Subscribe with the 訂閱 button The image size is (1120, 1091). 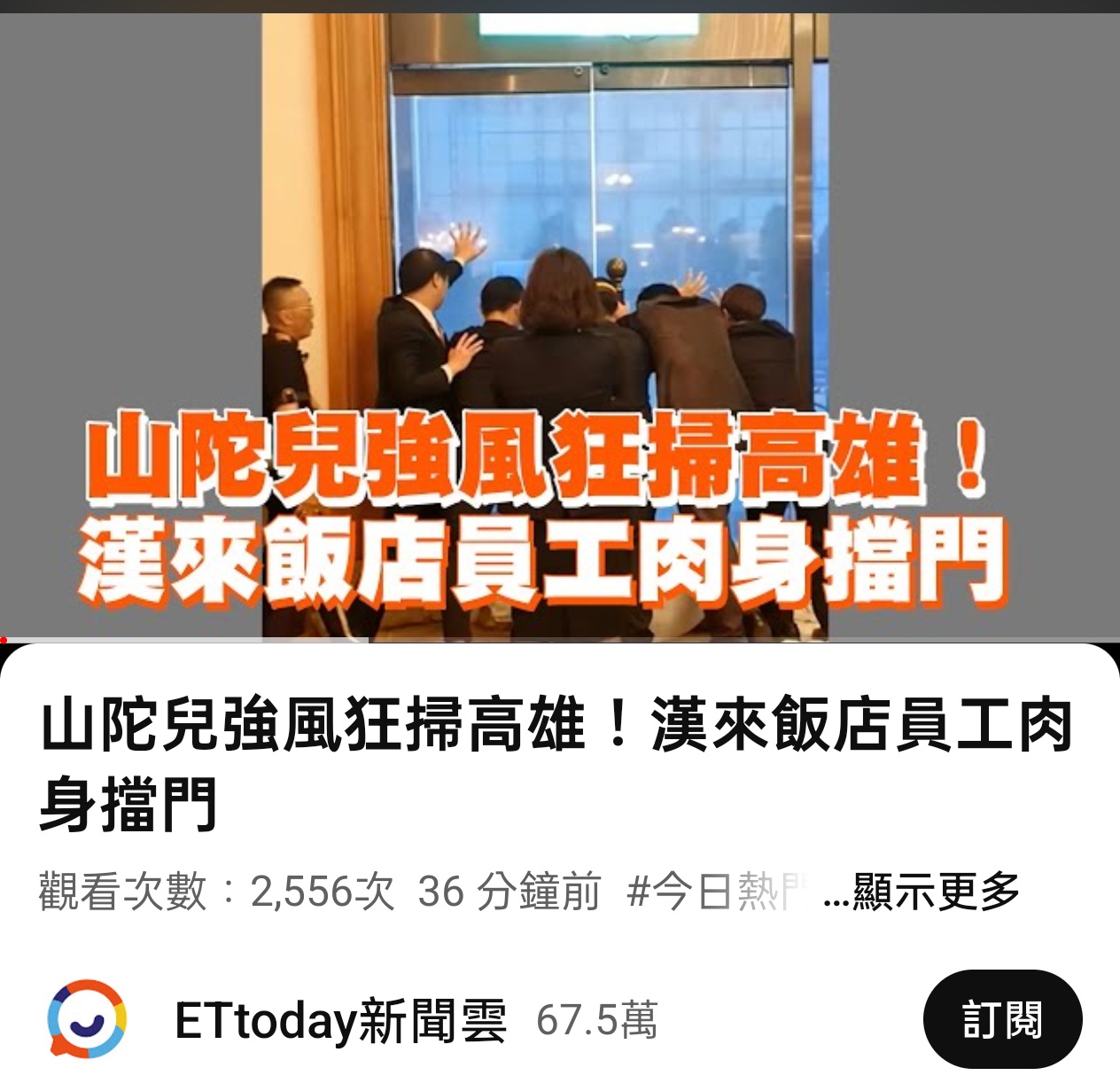coord(1002,1020)
